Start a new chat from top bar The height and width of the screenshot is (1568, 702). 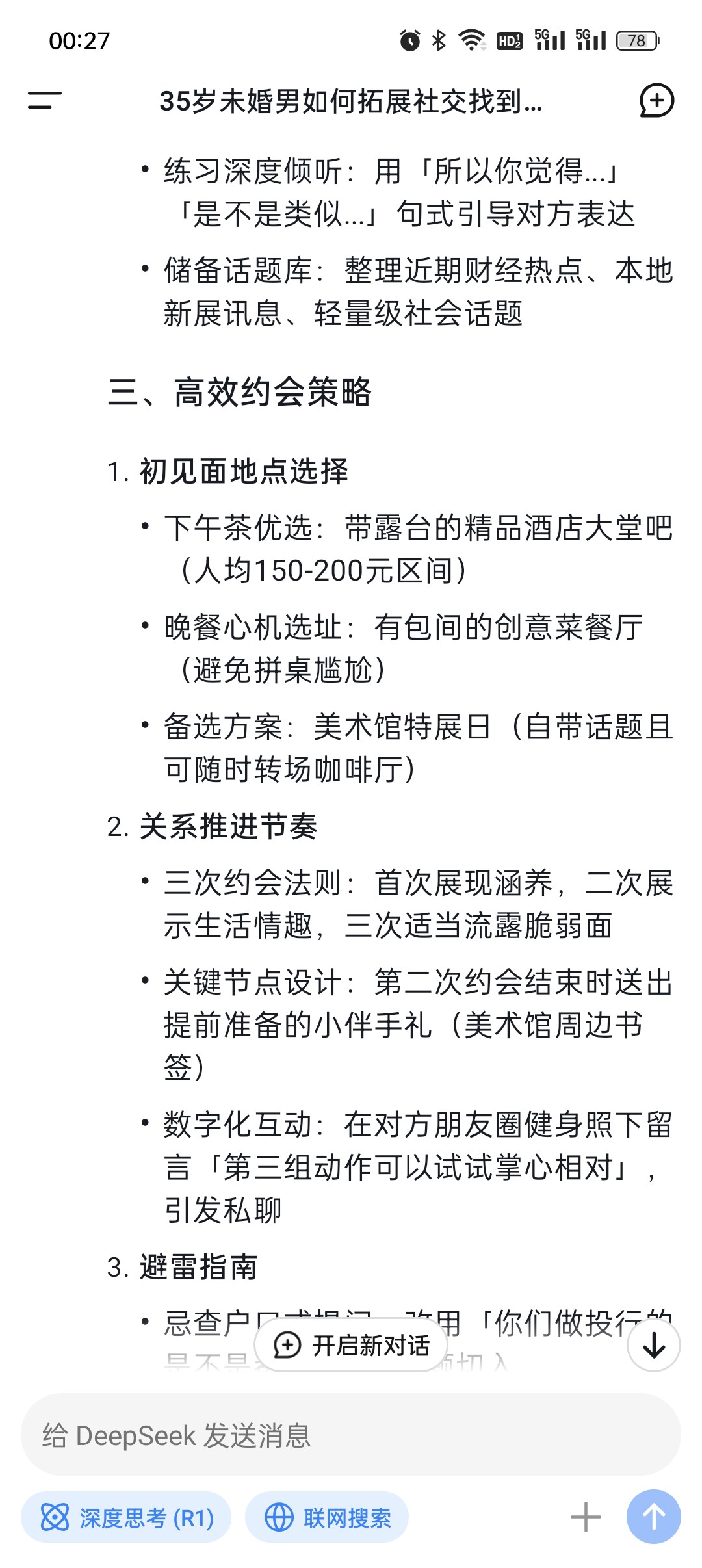pyautogui.click(x=656, y=101)
